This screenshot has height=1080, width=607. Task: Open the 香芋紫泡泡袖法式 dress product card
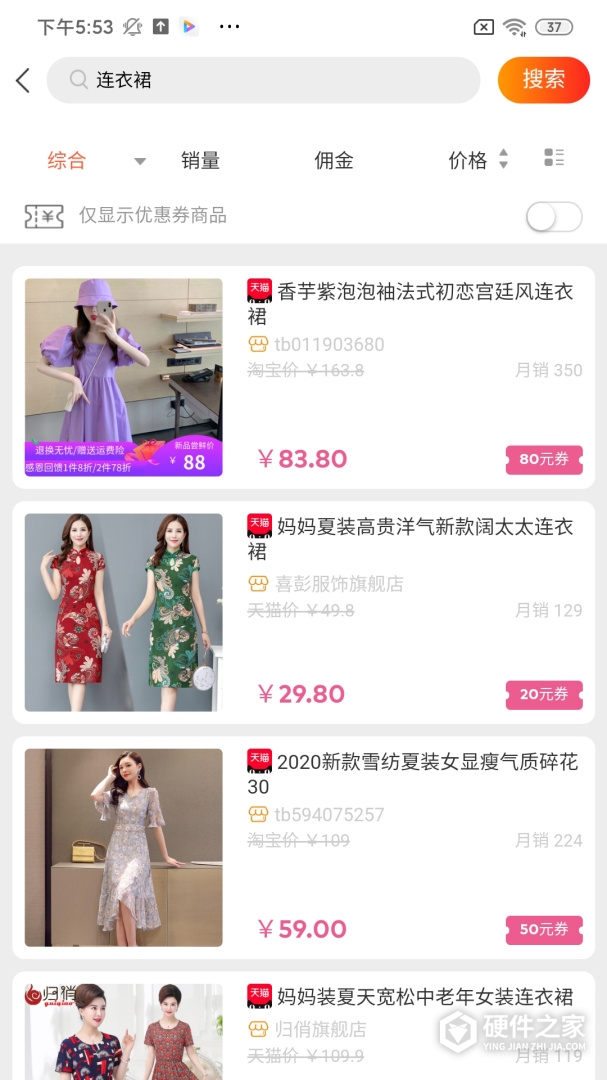pos(410,304)
